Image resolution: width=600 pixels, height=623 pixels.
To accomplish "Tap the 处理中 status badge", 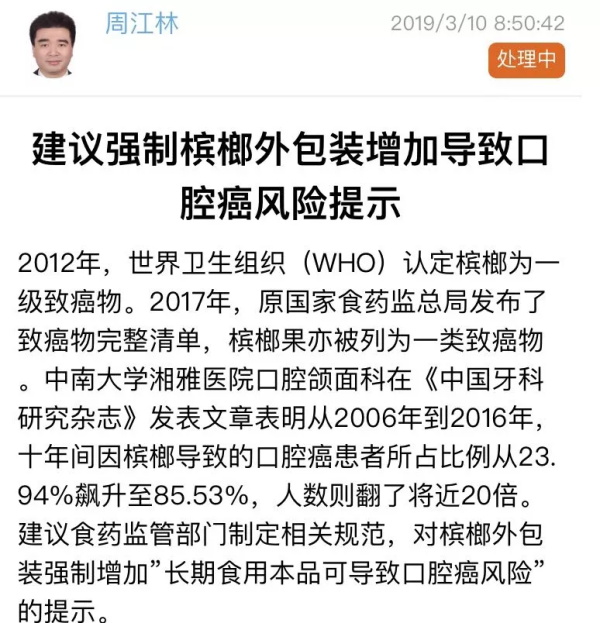I will (x=526, y=59).
